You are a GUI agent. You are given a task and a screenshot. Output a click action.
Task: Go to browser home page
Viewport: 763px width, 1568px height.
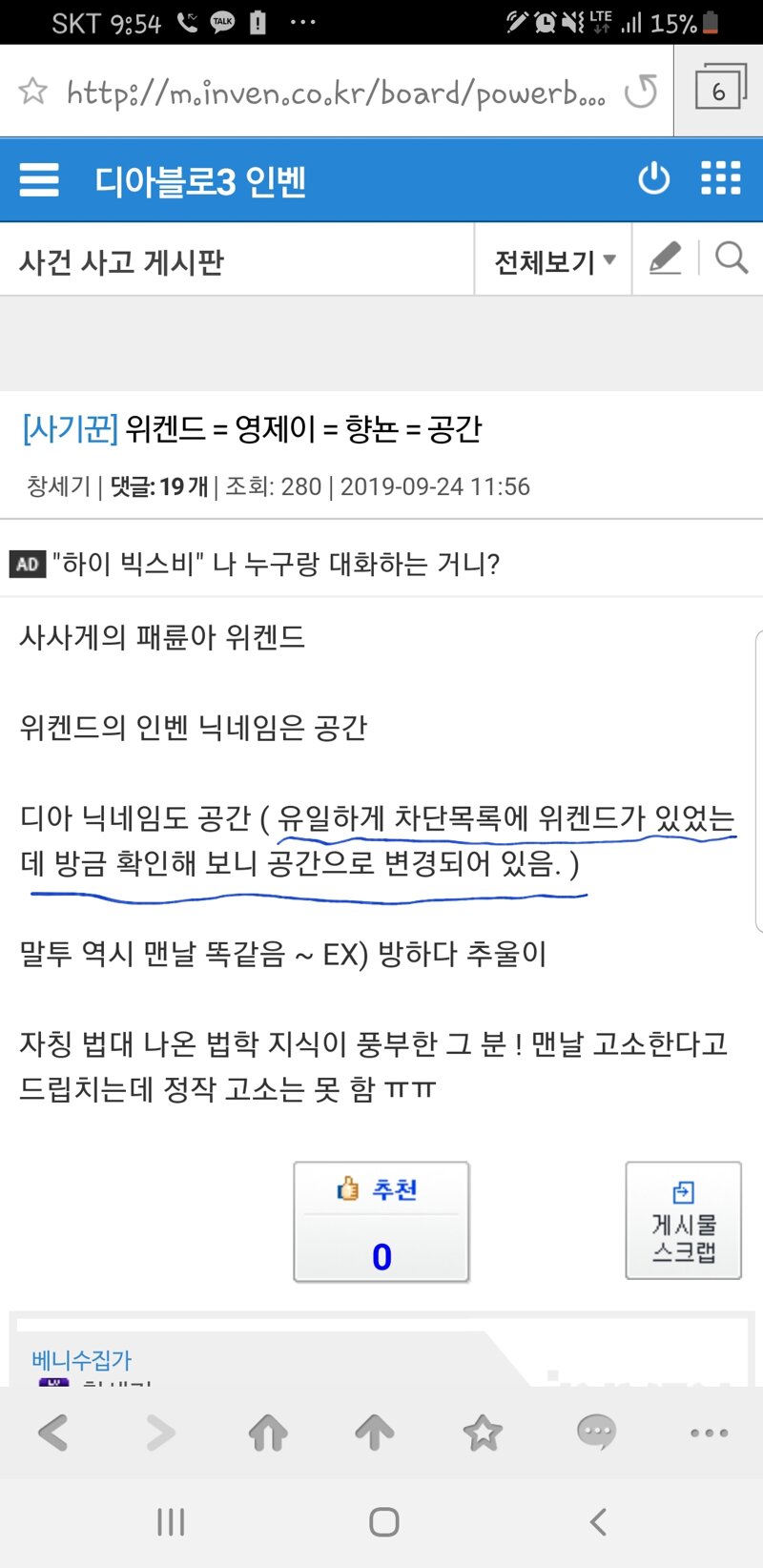tap(268, 1432)
